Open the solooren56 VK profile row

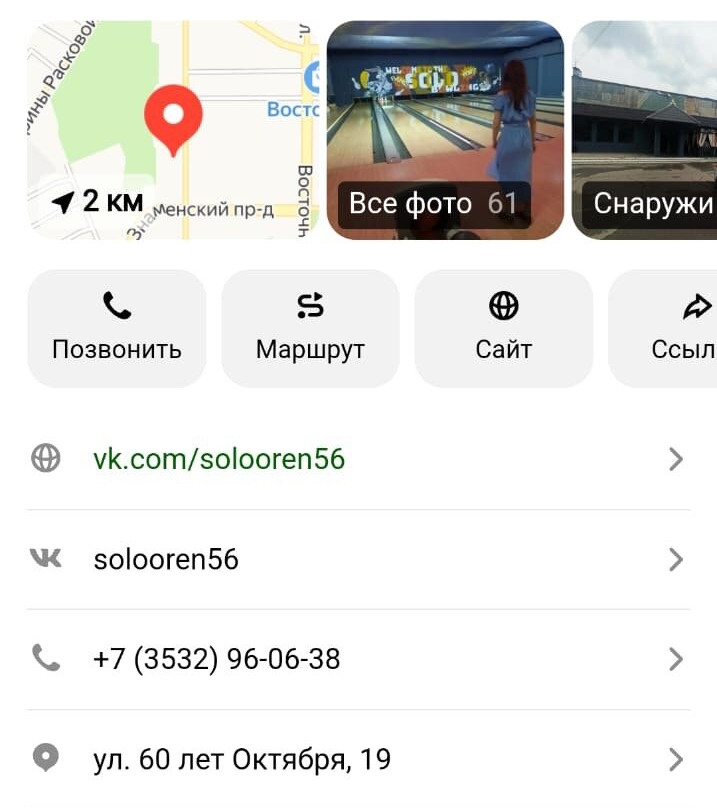358,559
